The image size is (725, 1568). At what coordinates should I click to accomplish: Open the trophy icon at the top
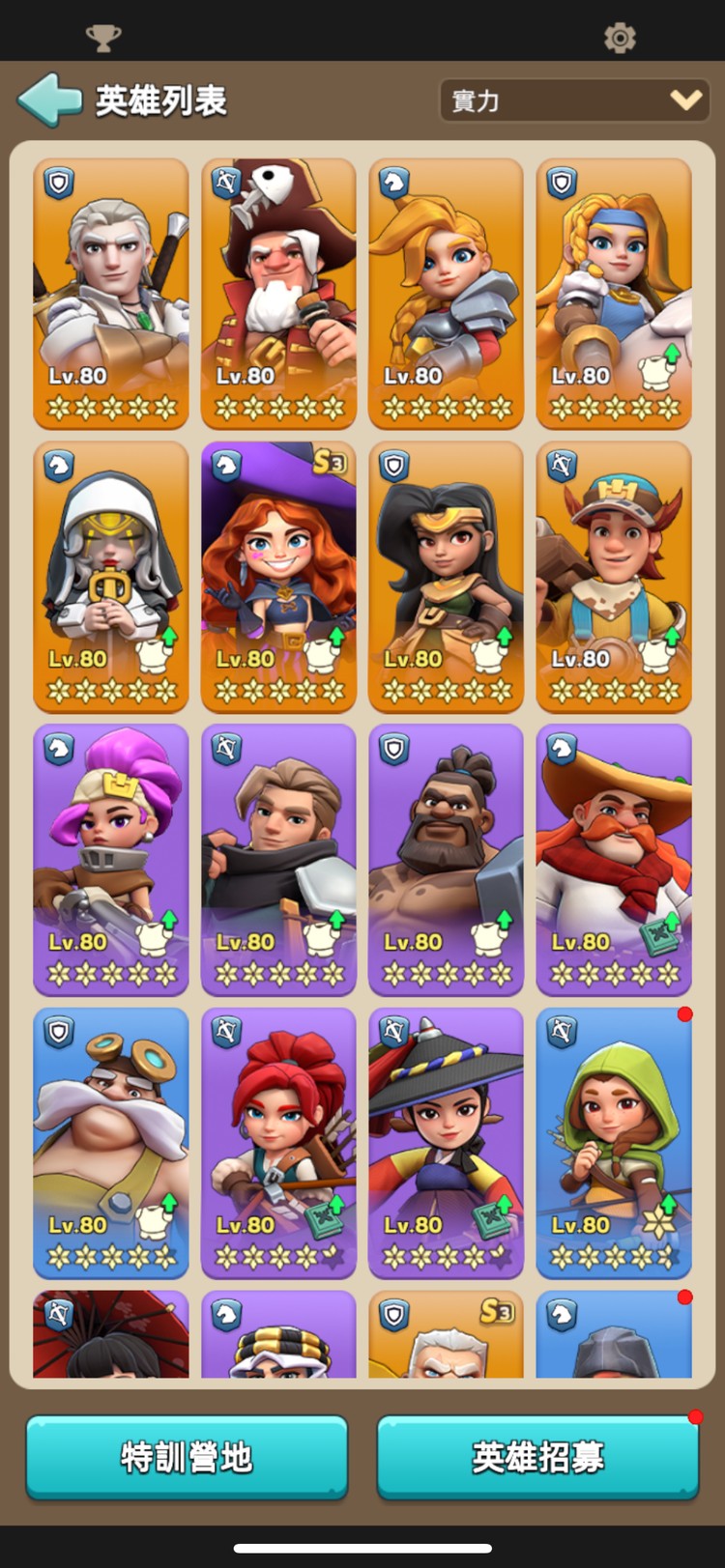(x=103, y=39)
